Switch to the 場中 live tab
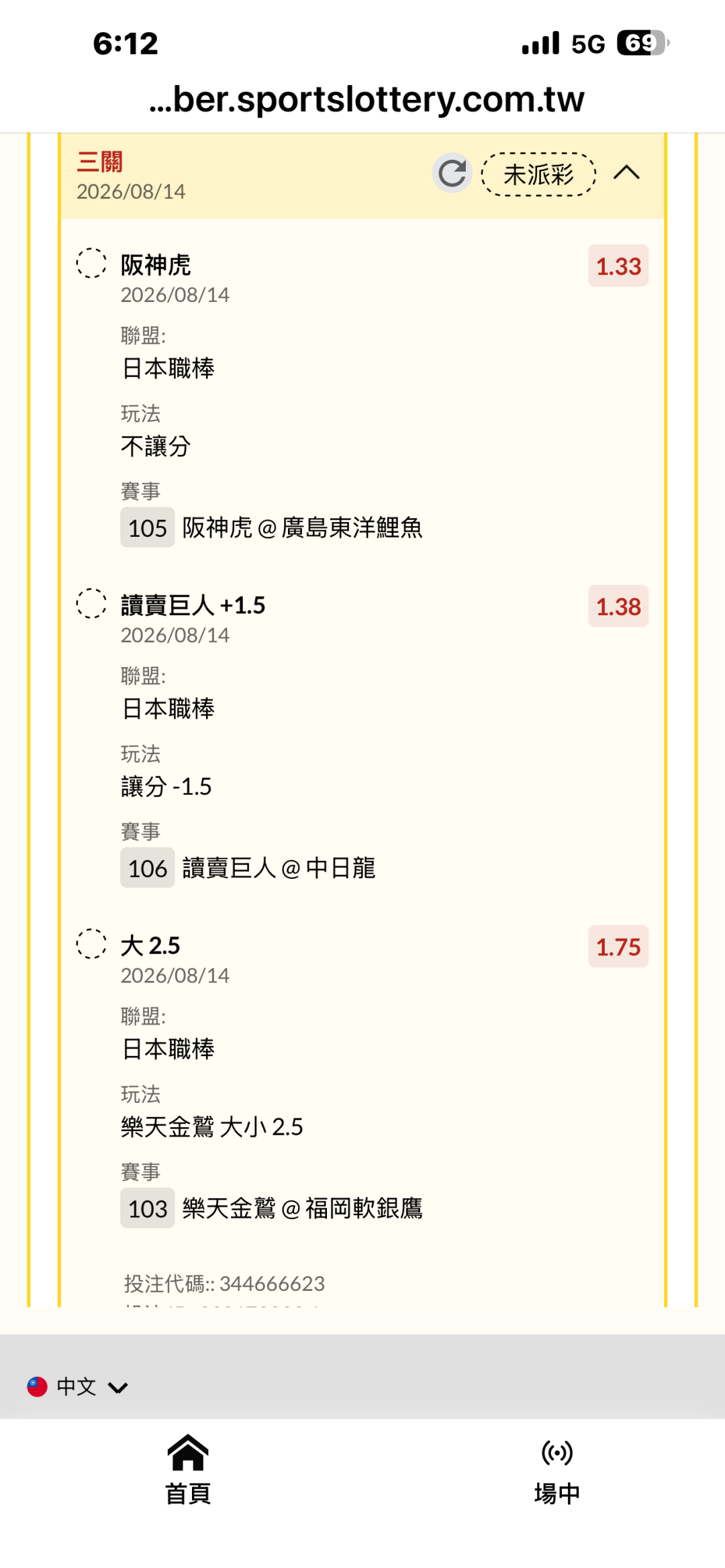This screenshot has width=725, height=1568. [557, 1470]
